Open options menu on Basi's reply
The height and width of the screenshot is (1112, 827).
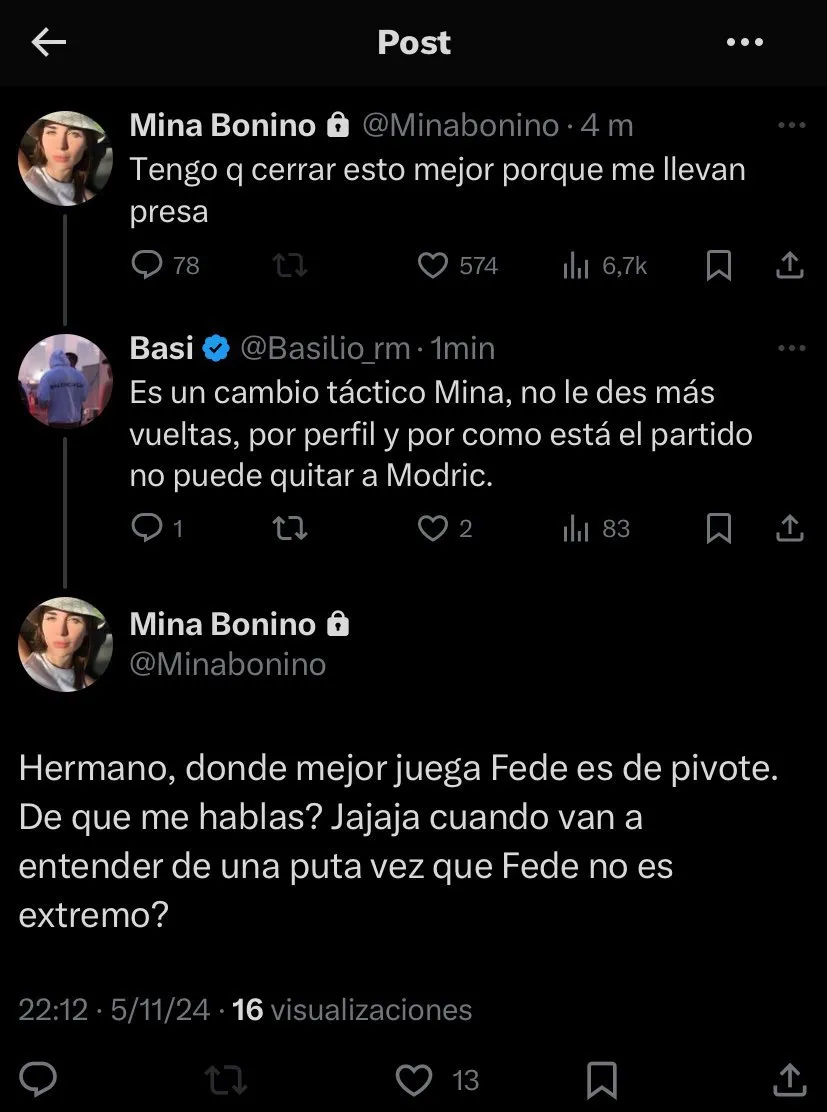tap(792, 347)
